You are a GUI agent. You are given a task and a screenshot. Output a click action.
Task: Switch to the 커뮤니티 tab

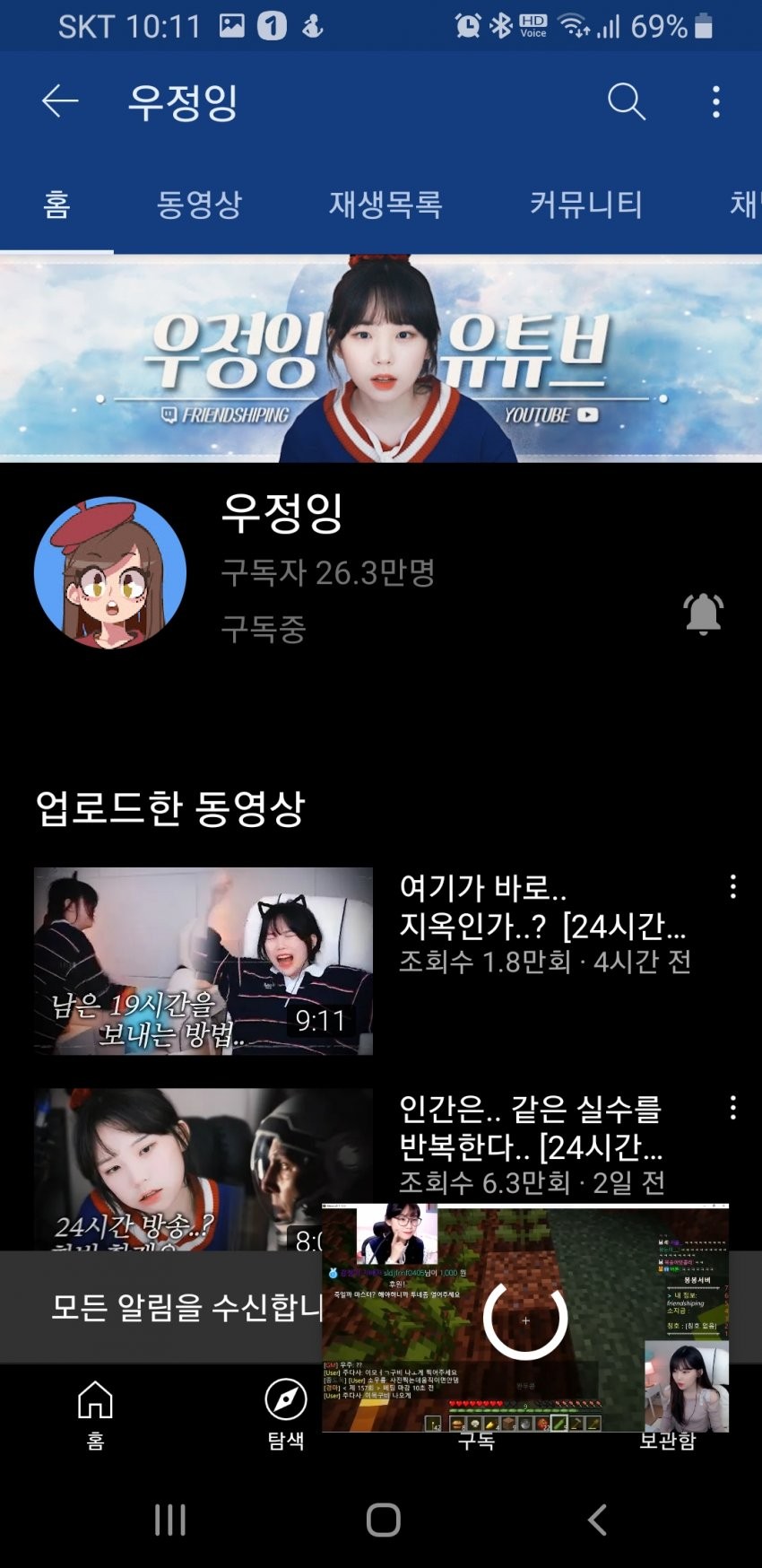tap(585, 205)
